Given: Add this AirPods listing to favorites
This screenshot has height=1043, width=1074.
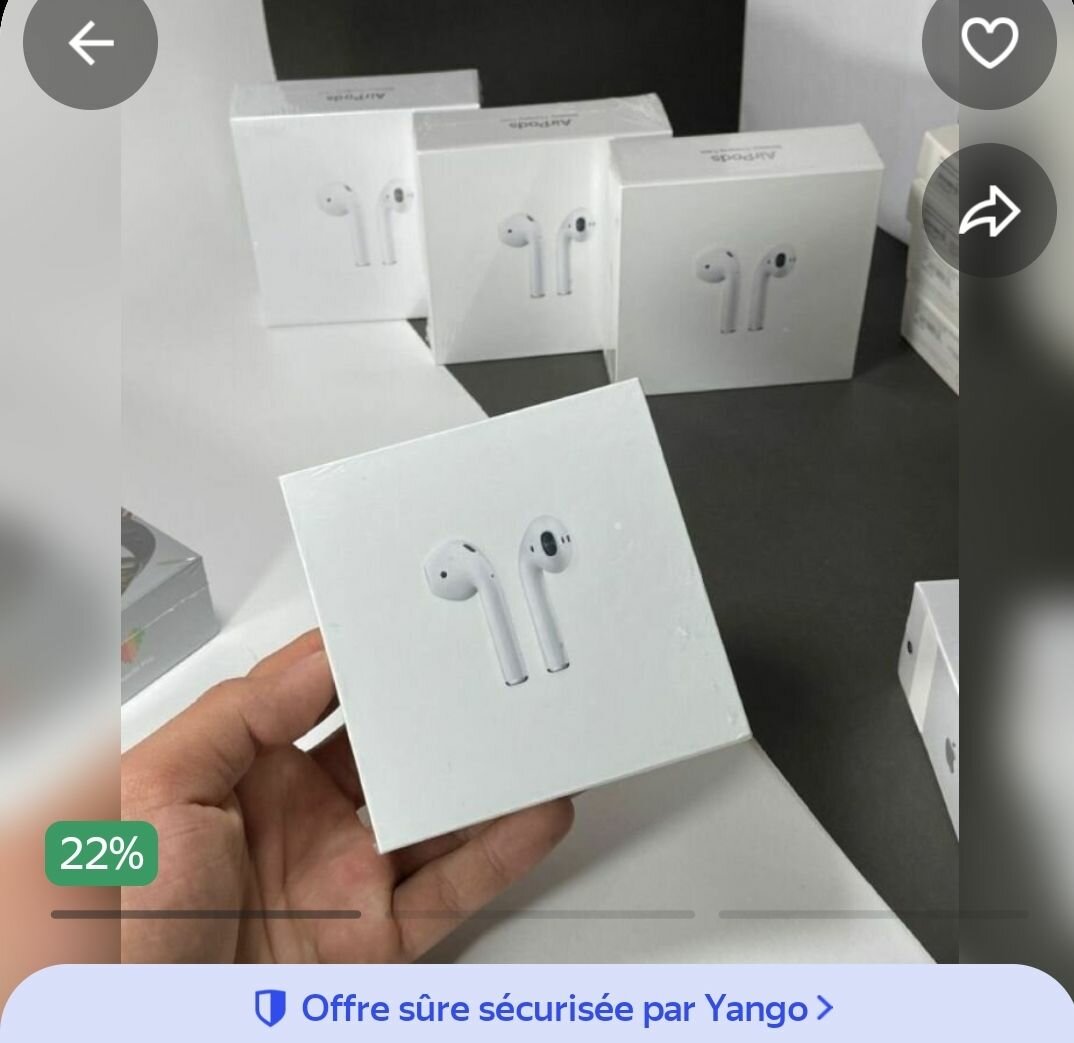Looking at the screenshot, I should coord(988,43).
